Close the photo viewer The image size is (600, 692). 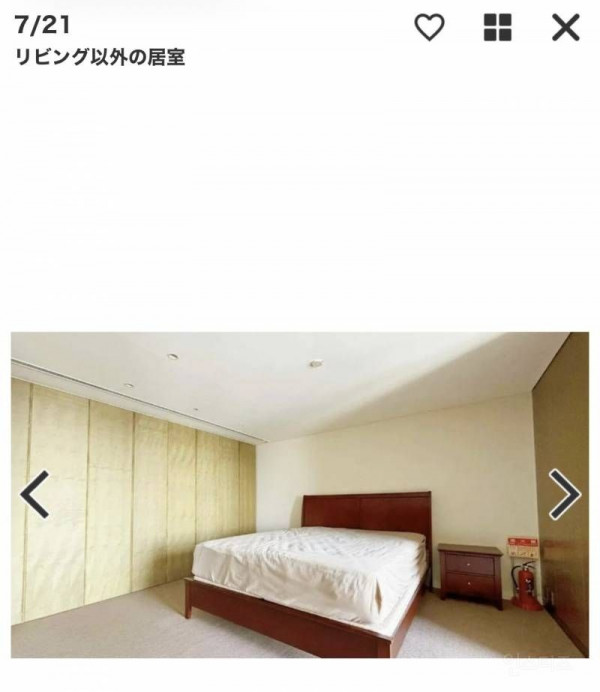click(565, 28)
